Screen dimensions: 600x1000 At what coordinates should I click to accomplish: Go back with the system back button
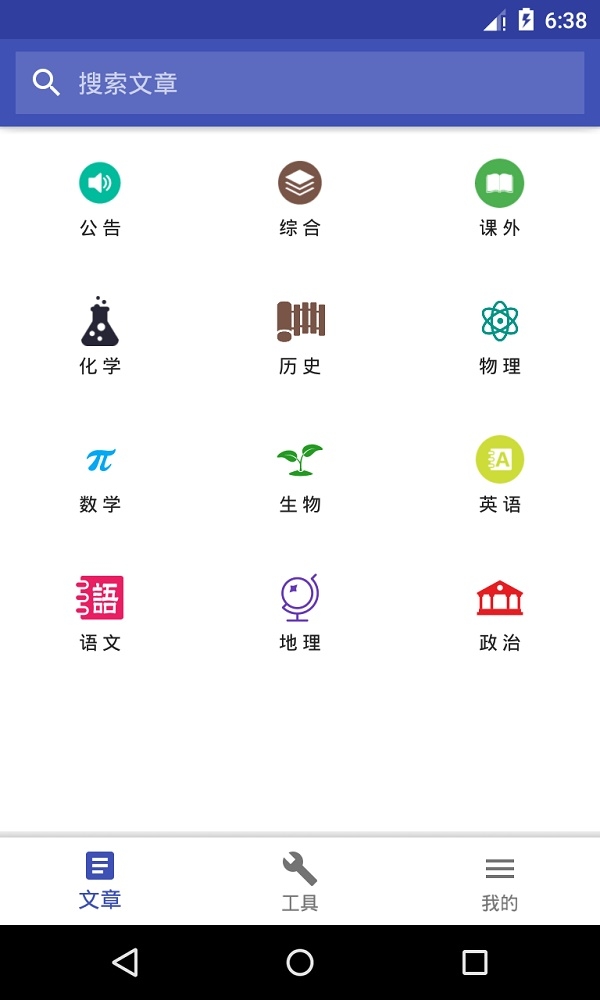(x=125, y=962)
